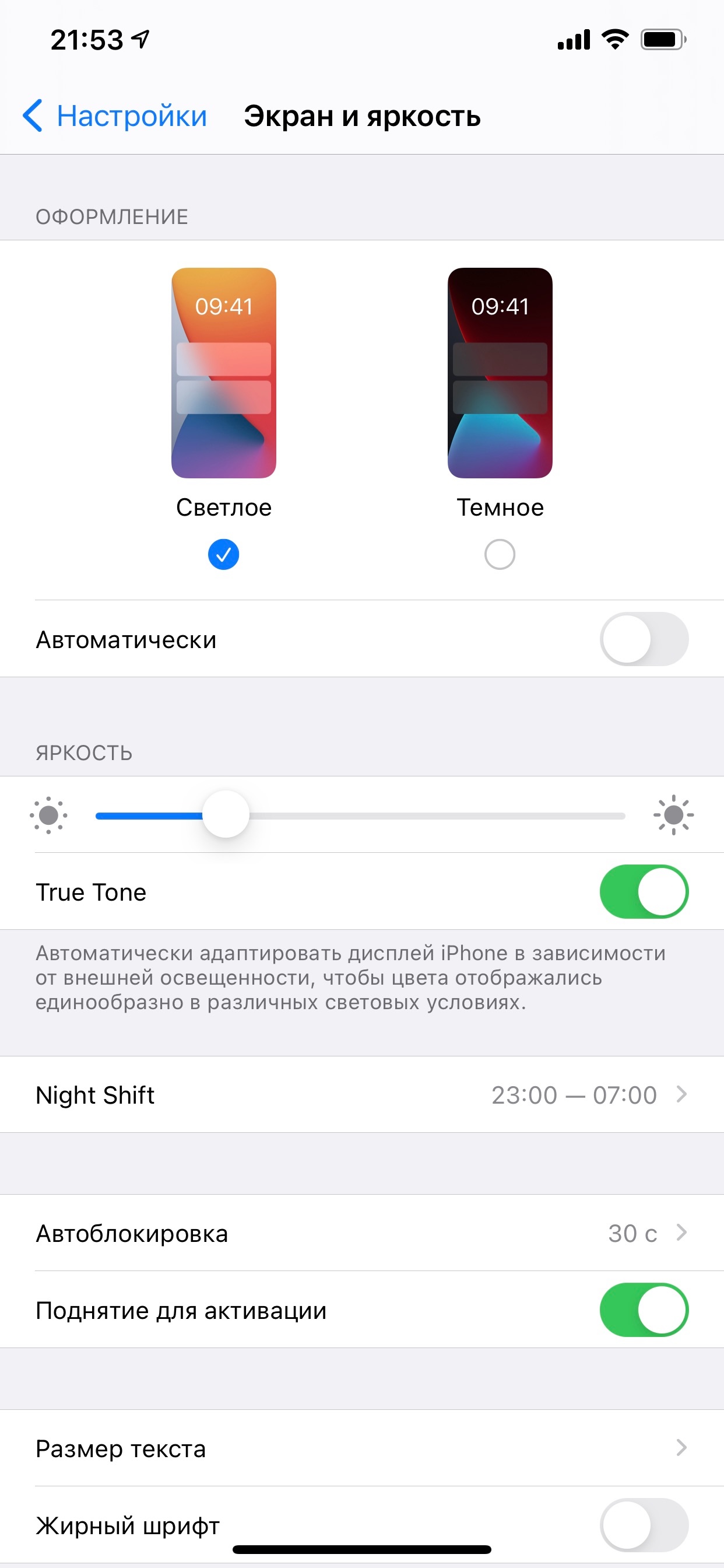Open Размер текста settings
Viewport: 724px width, 1568px height.
point(361,1448)
